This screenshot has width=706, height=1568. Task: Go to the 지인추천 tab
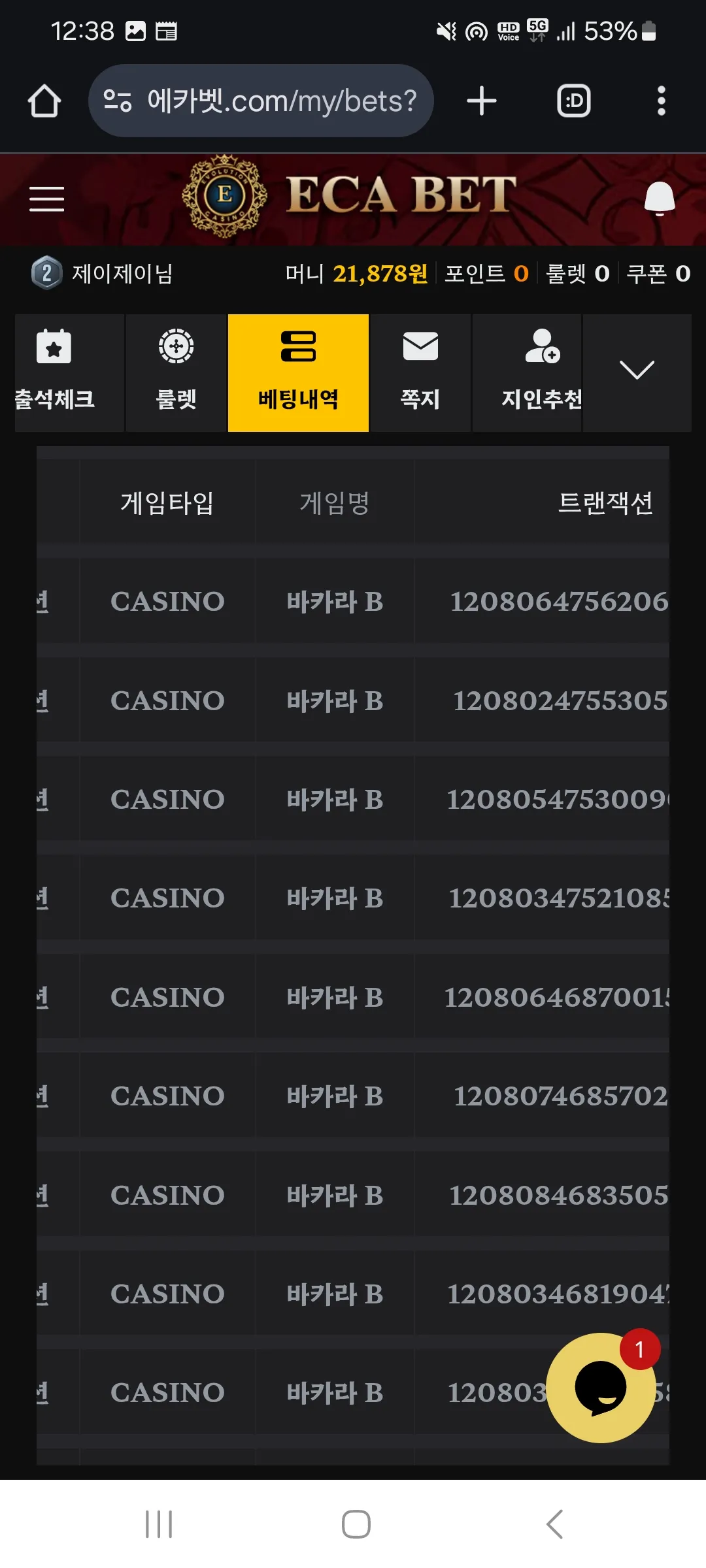[x=542, y=373]
